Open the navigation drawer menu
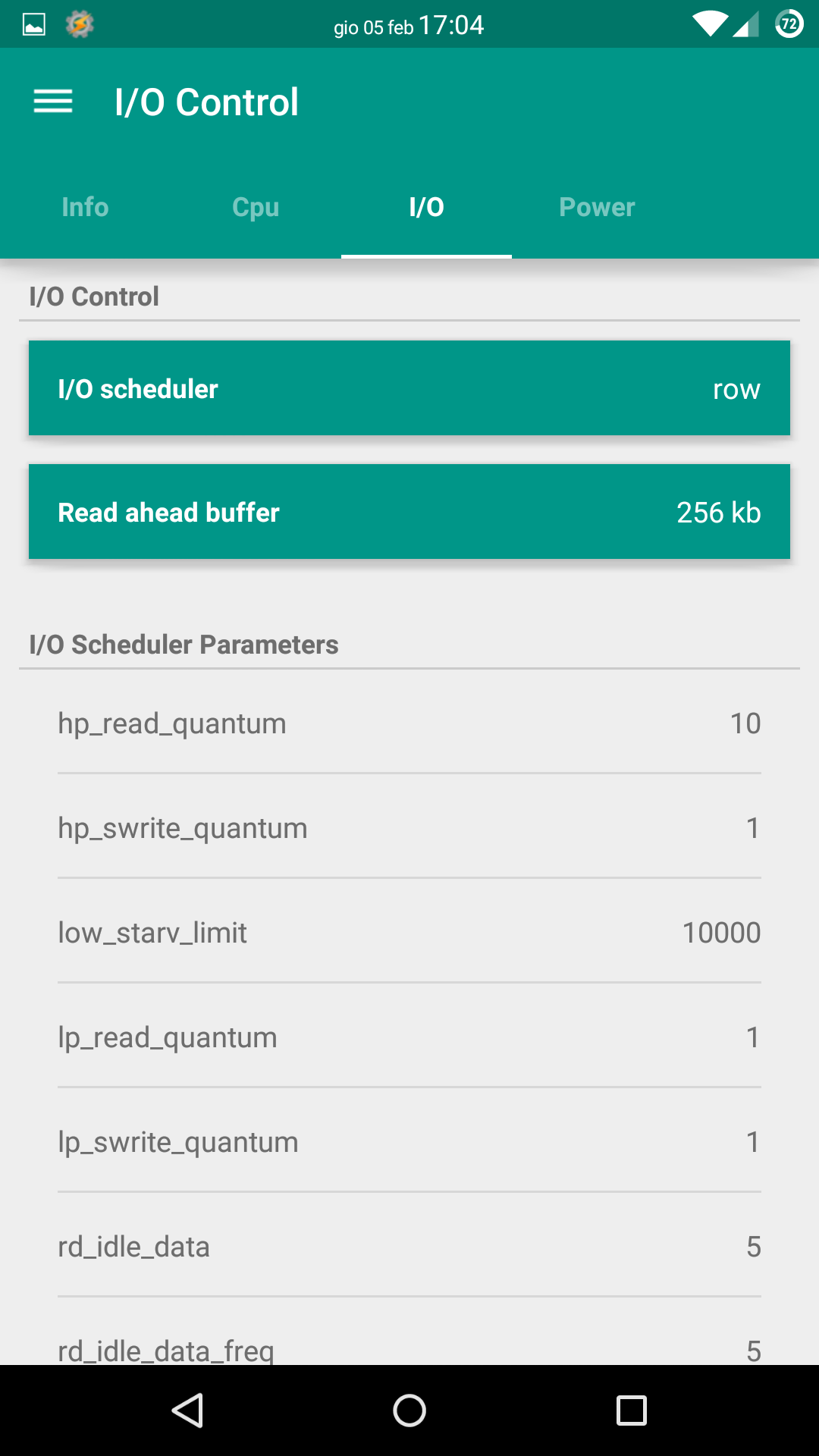 pyautogui.click(x=53, y=102)
